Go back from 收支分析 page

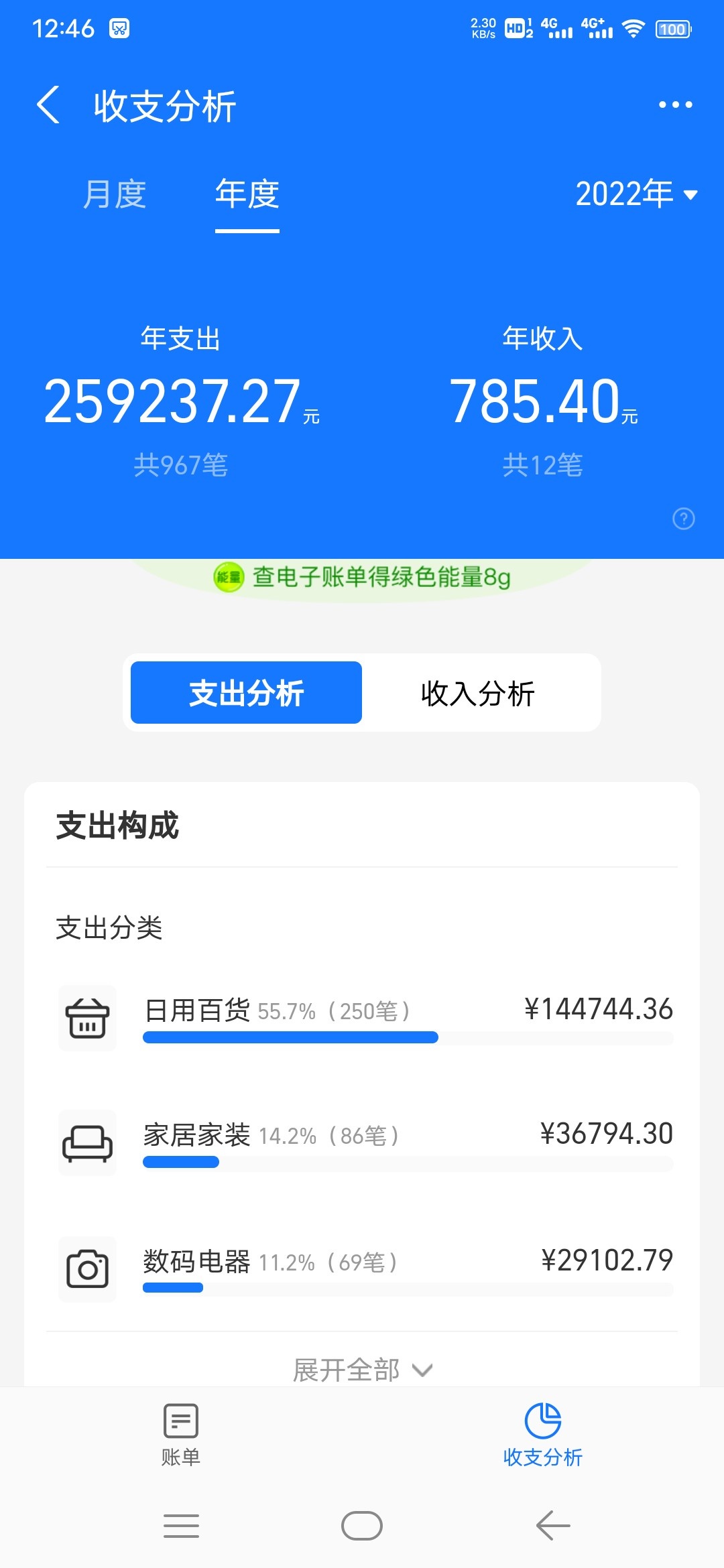click(x=48, y=105)
